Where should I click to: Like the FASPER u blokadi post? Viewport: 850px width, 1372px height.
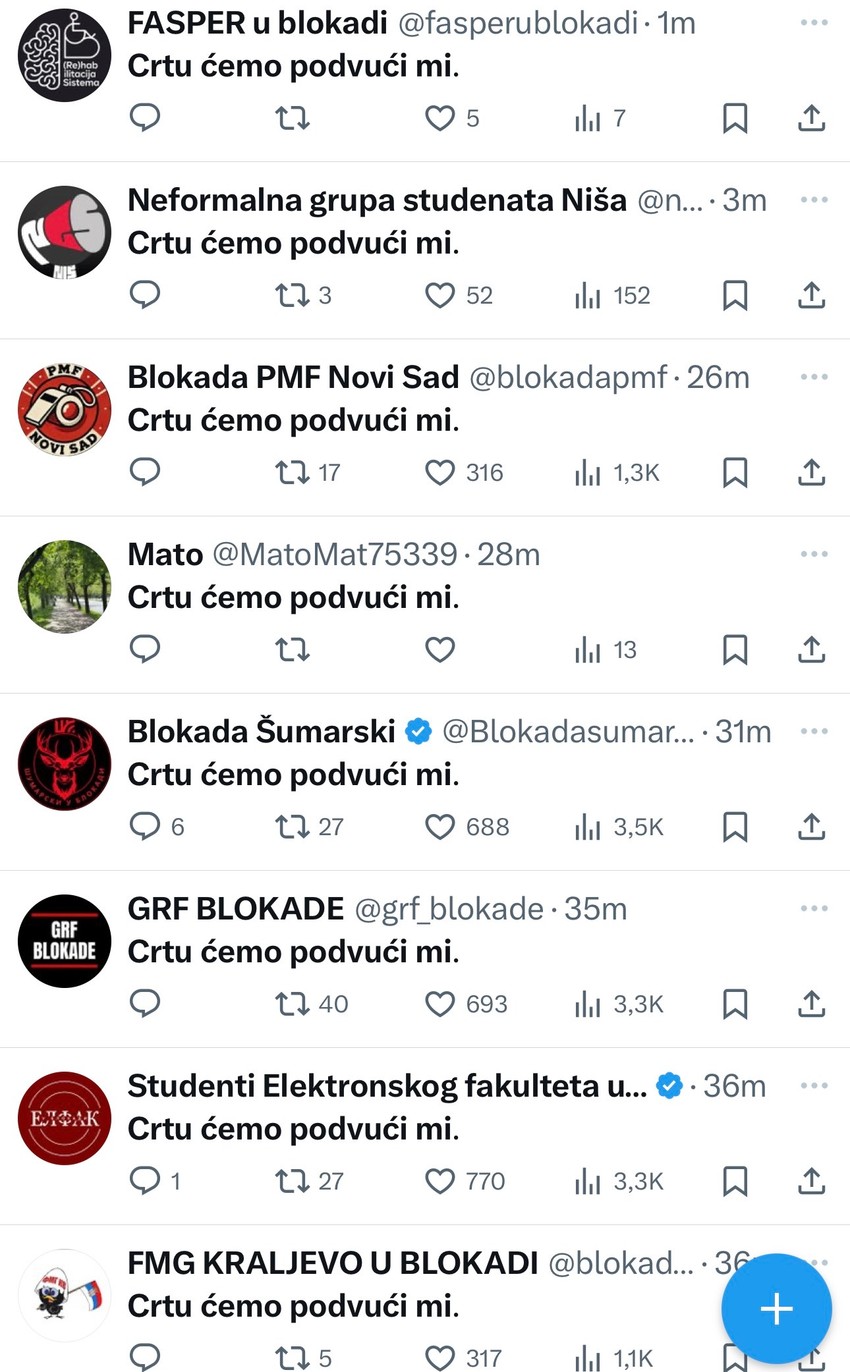[x=440, y=118]
